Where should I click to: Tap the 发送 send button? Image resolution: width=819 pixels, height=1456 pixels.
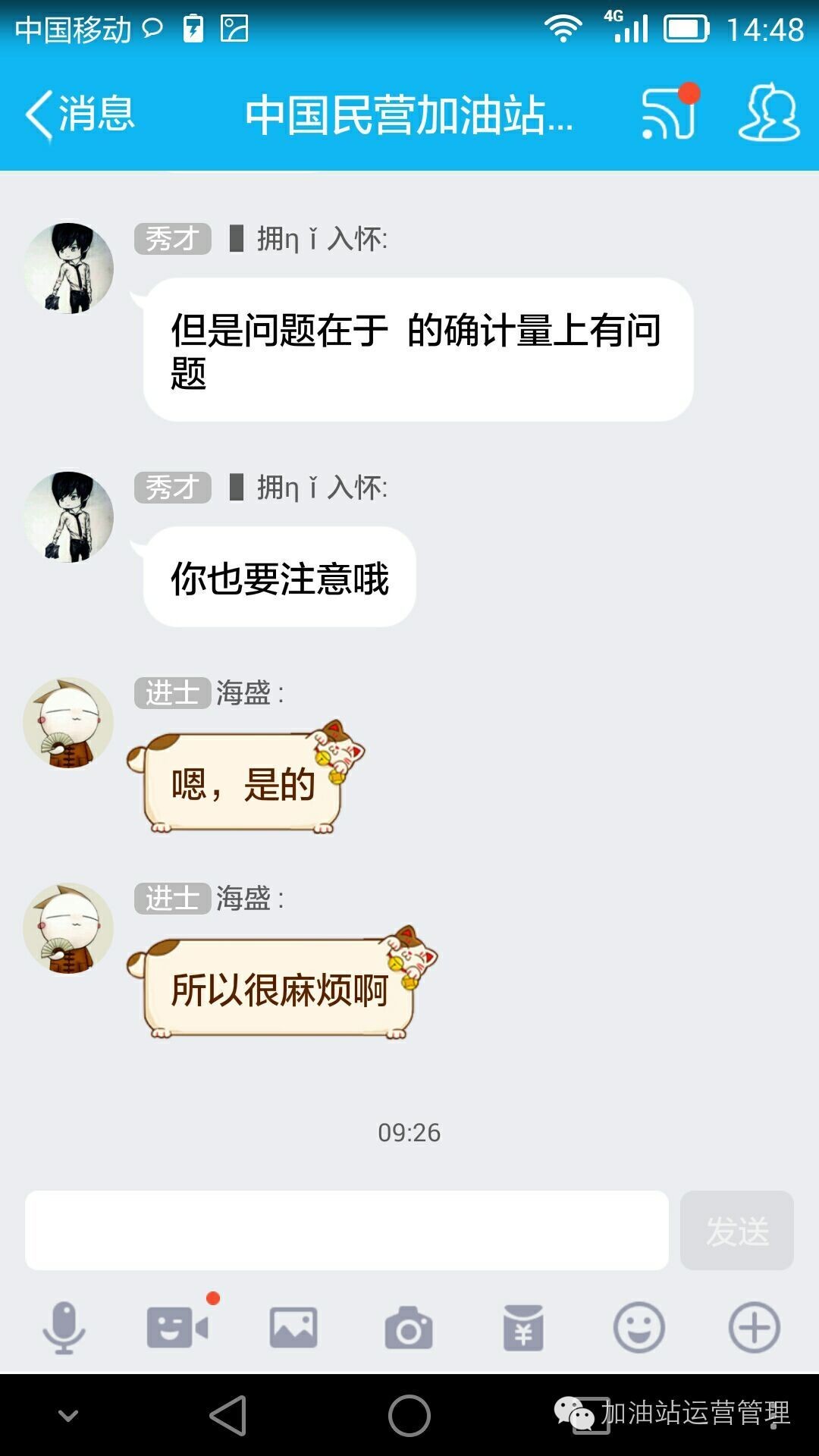[x=737, y=1230]
